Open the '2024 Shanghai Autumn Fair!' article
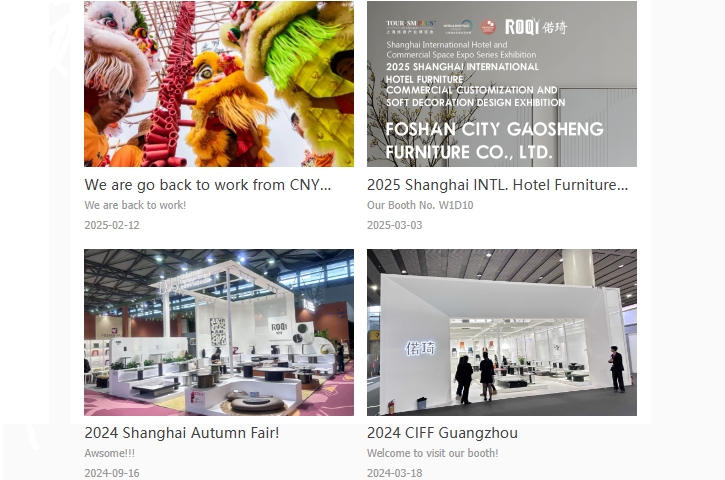725x480 pixels. click(182, 433)
